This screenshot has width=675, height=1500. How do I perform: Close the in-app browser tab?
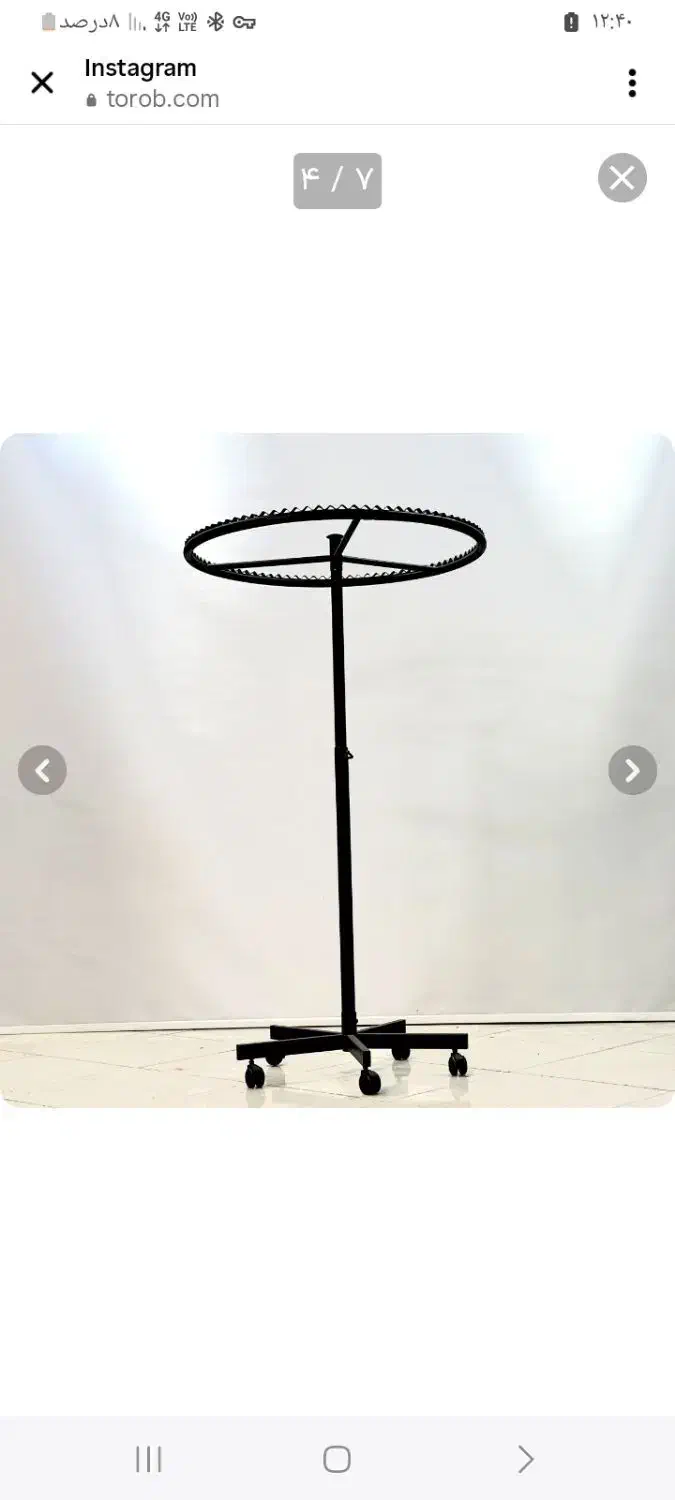click(x=42, y=83)
